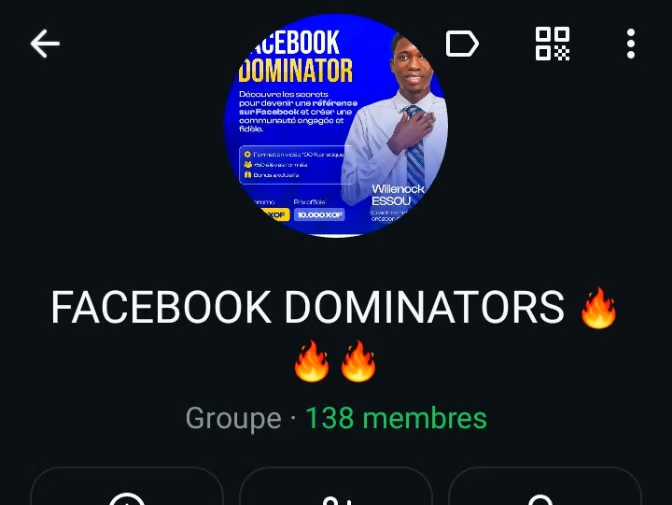The width and height of the screenshot is (672, 505).
Task: Open the 138 membres list
Action: tap(396, 418)
